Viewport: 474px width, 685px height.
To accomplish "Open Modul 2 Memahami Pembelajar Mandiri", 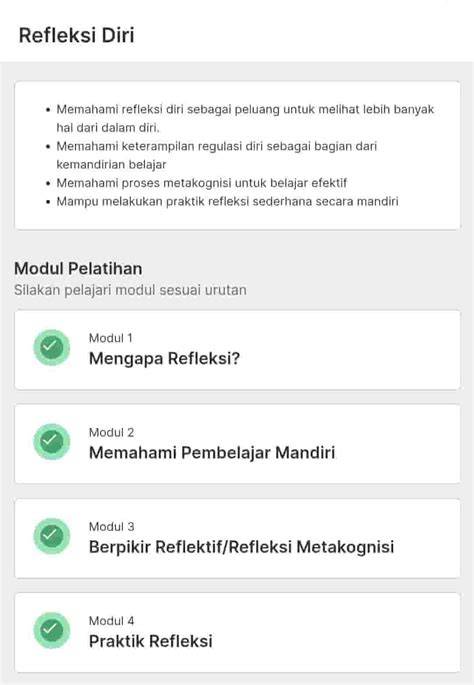I will tap(237, 444).
